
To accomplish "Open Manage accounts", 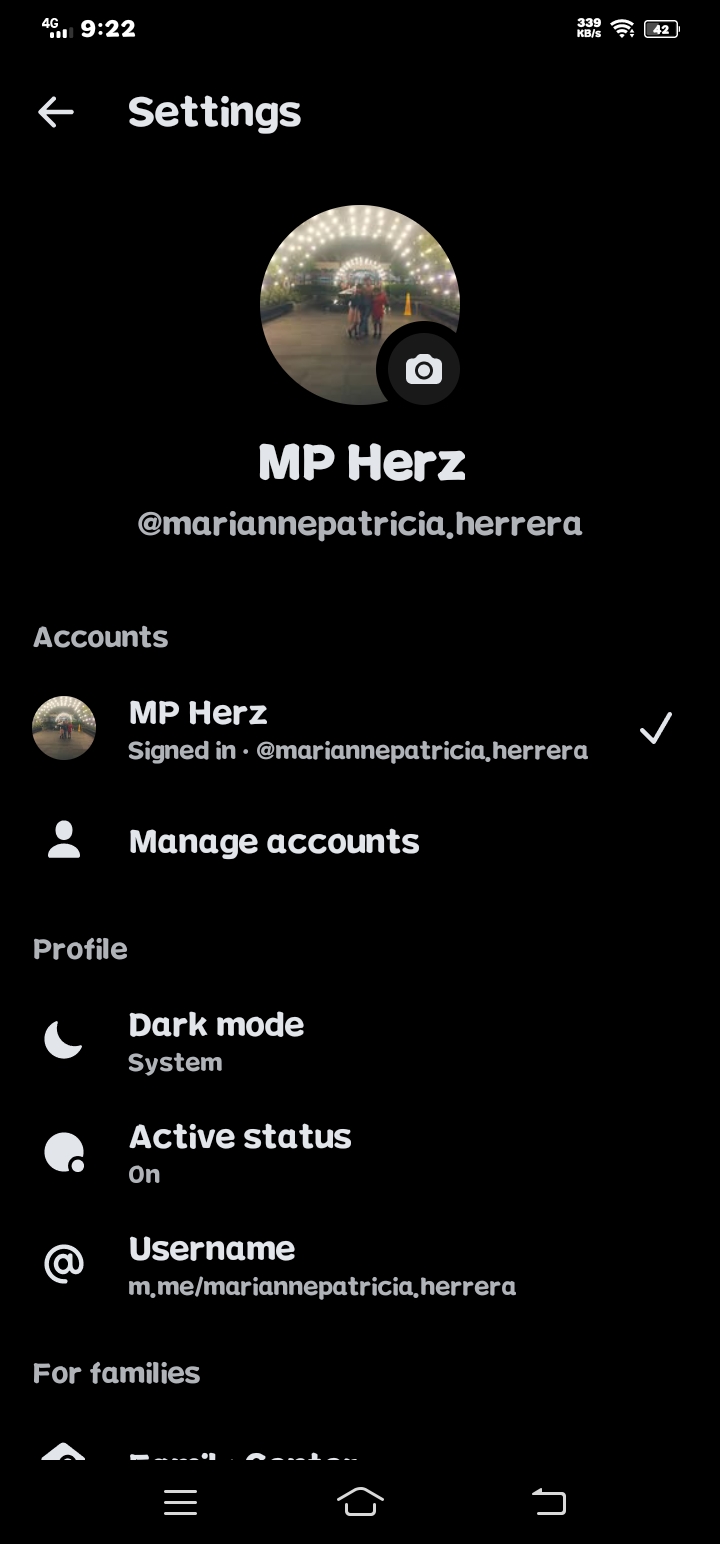I will point(273,842).
